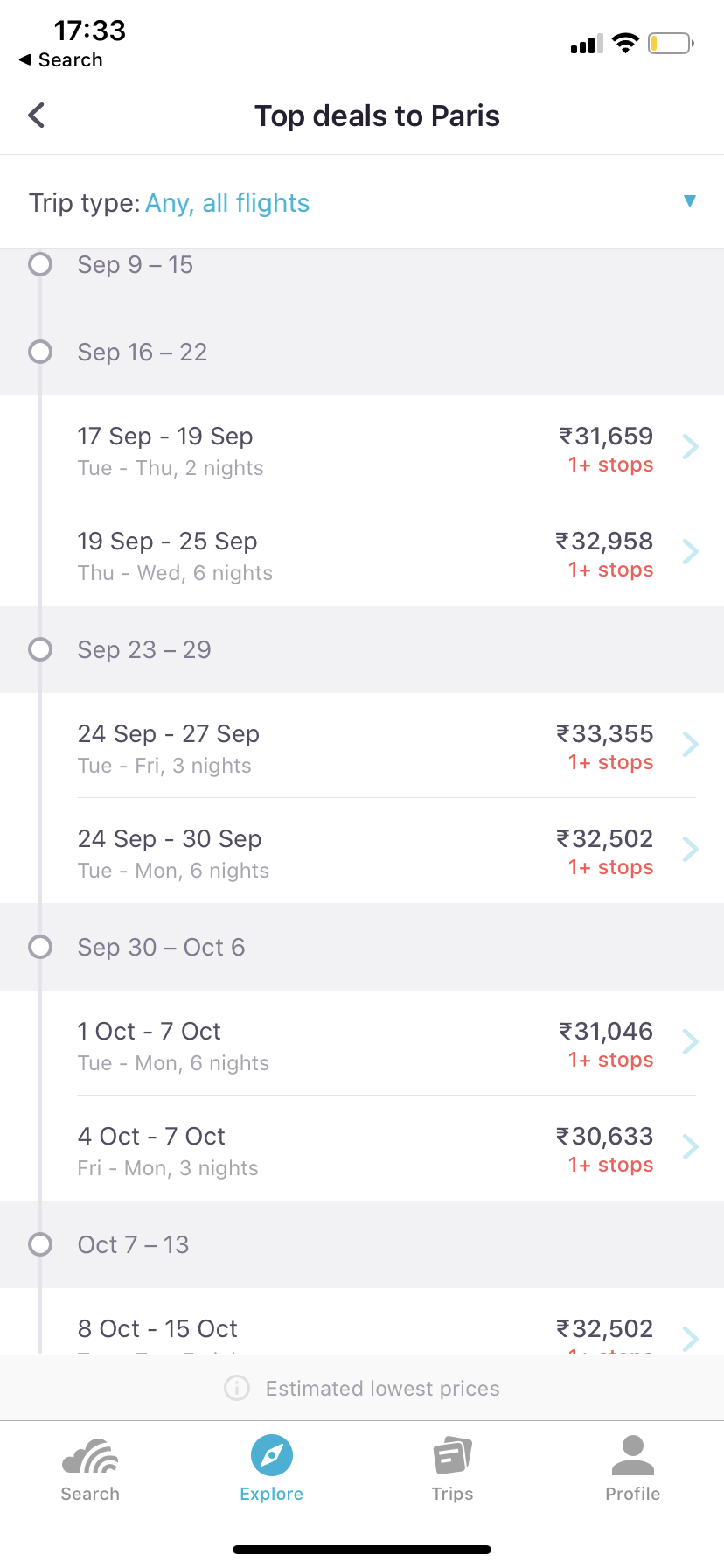
Task: Return to Search via status bar back link
Action: pyautogui.click(x=61, y=59)
